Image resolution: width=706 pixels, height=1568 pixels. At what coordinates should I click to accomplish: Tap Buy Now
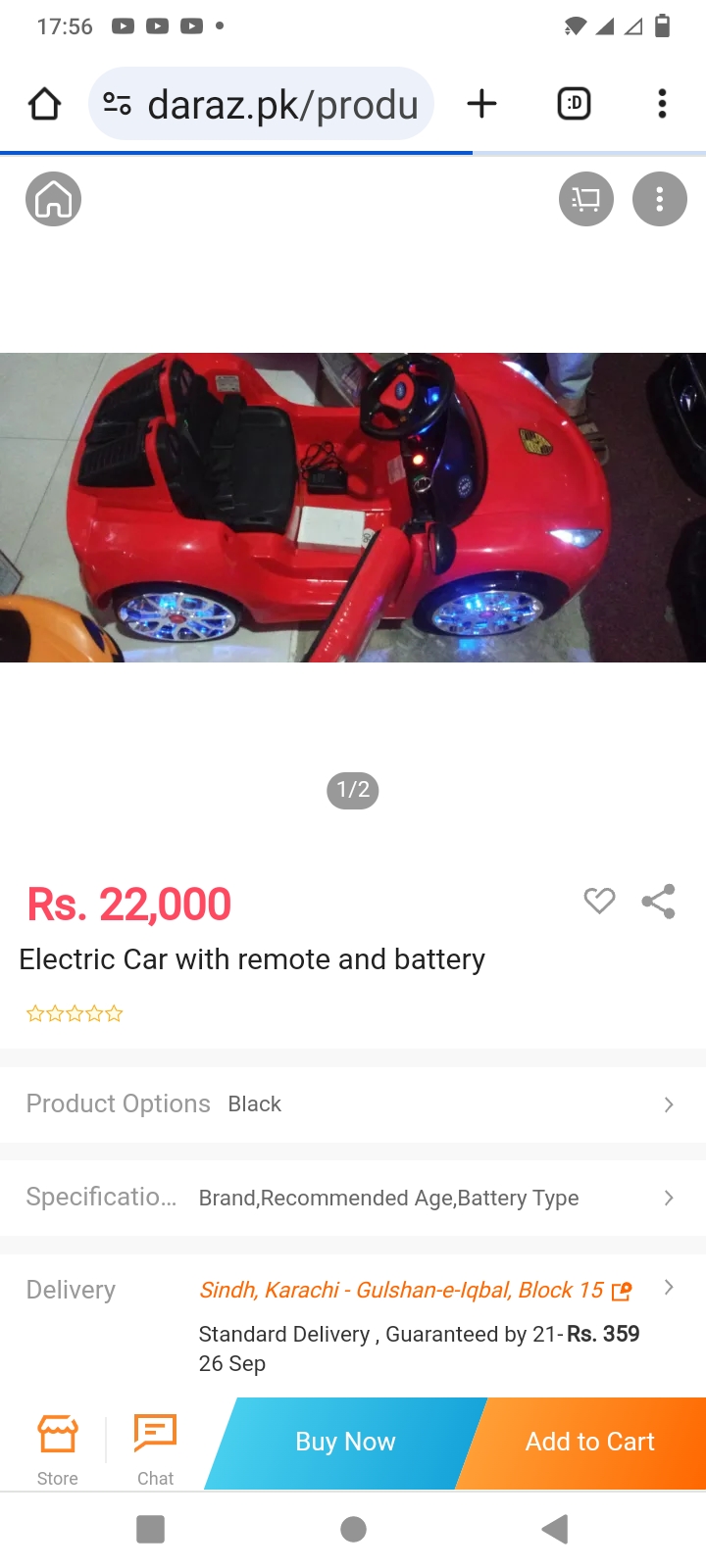coord(345,1443)
